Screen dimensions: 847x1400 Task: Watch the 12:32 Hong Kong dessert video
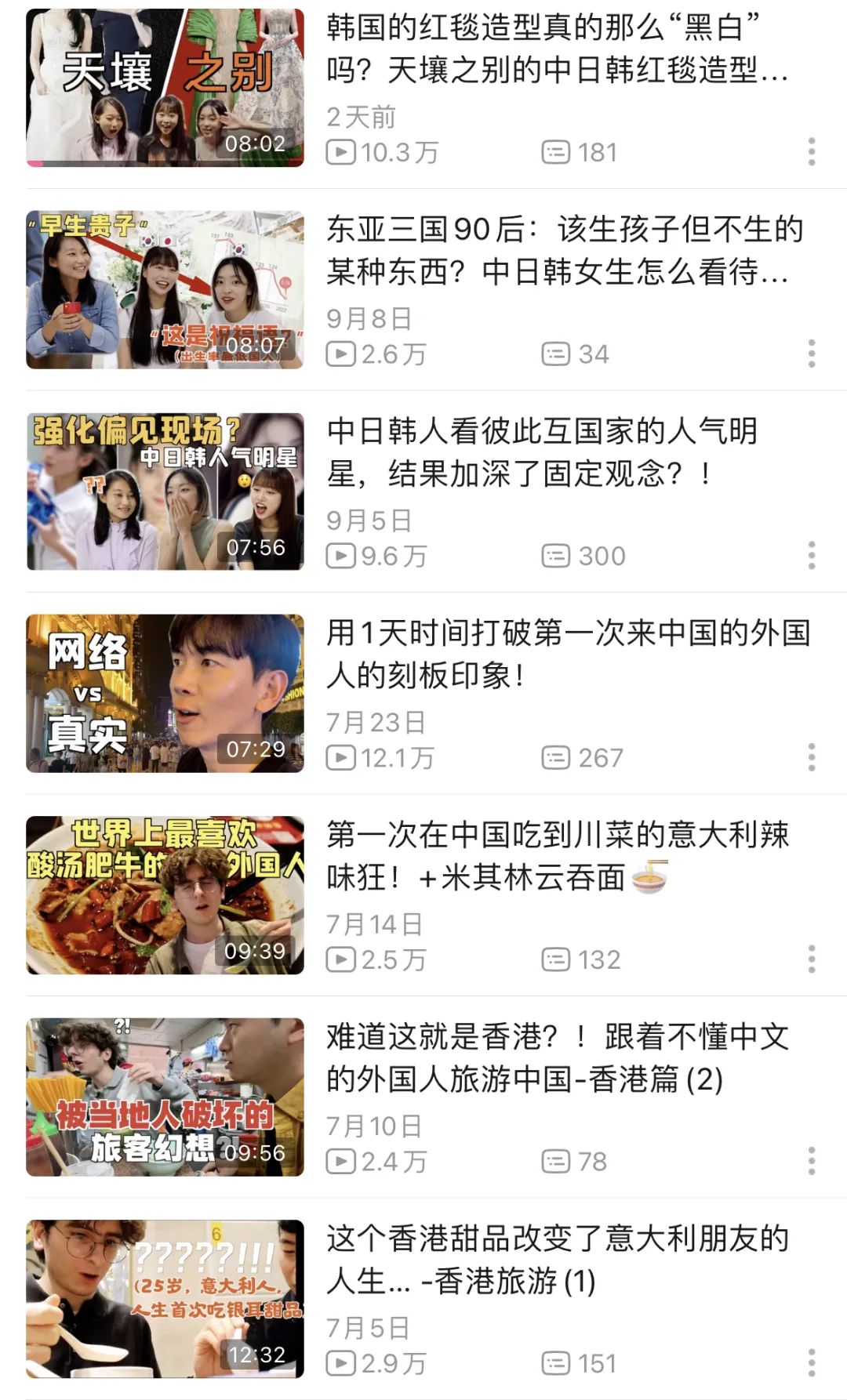click(x=165, y=1298)
